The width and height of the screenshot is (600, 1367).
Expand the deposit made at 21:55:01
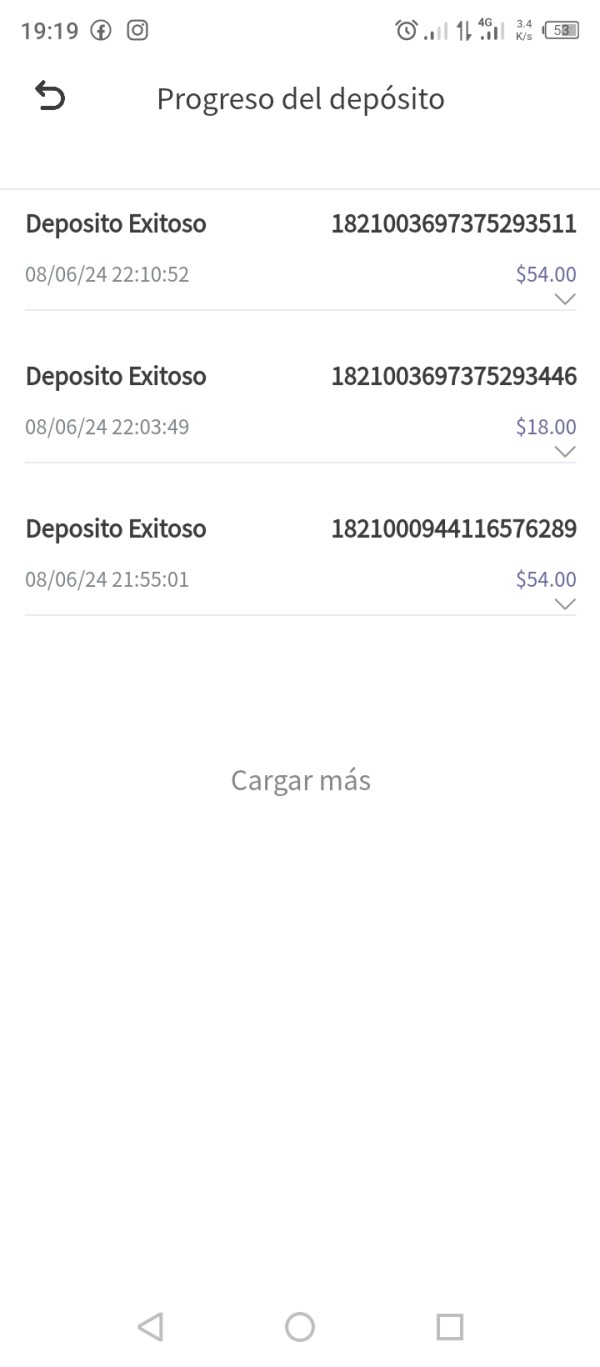coord(565,604)
